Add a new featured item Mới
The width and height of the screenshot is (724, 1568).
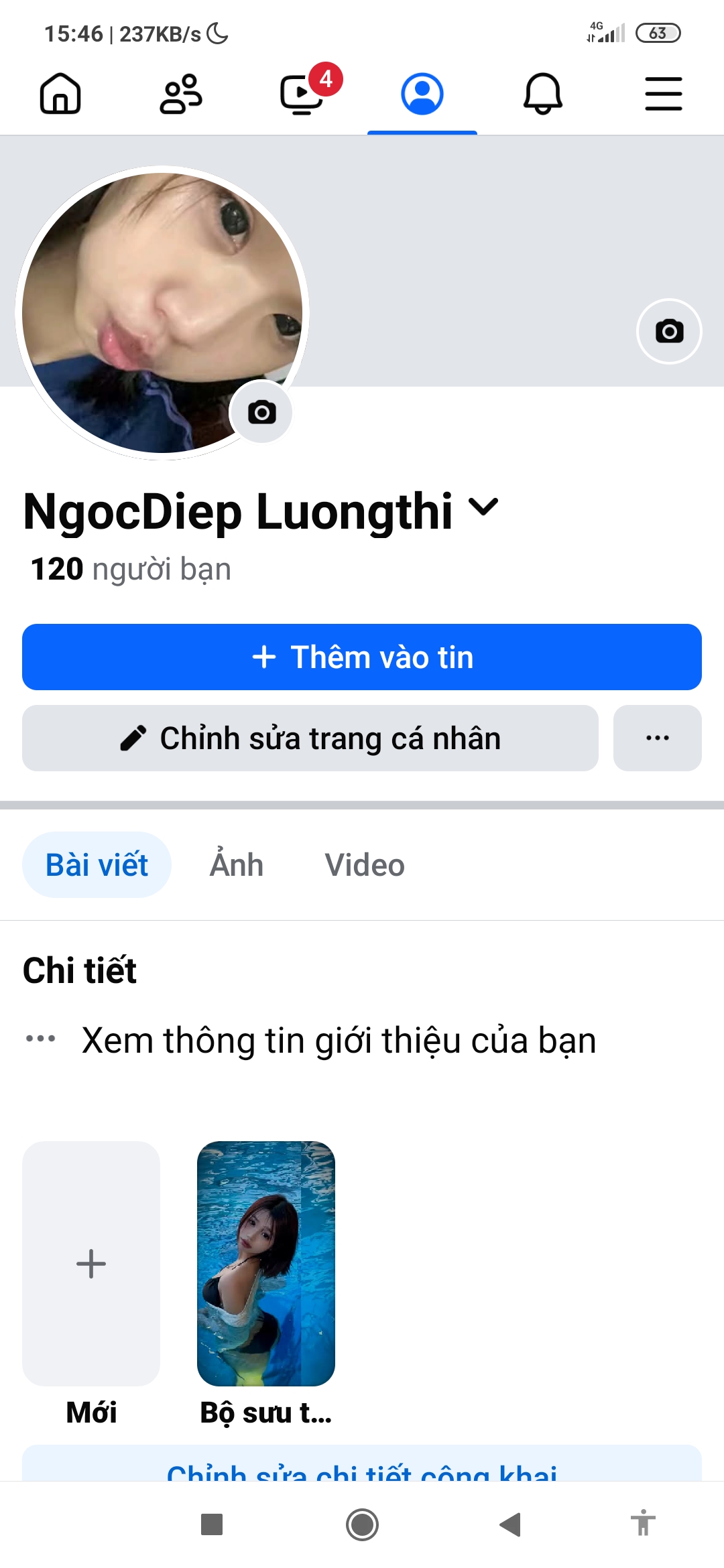(91, 1264)
